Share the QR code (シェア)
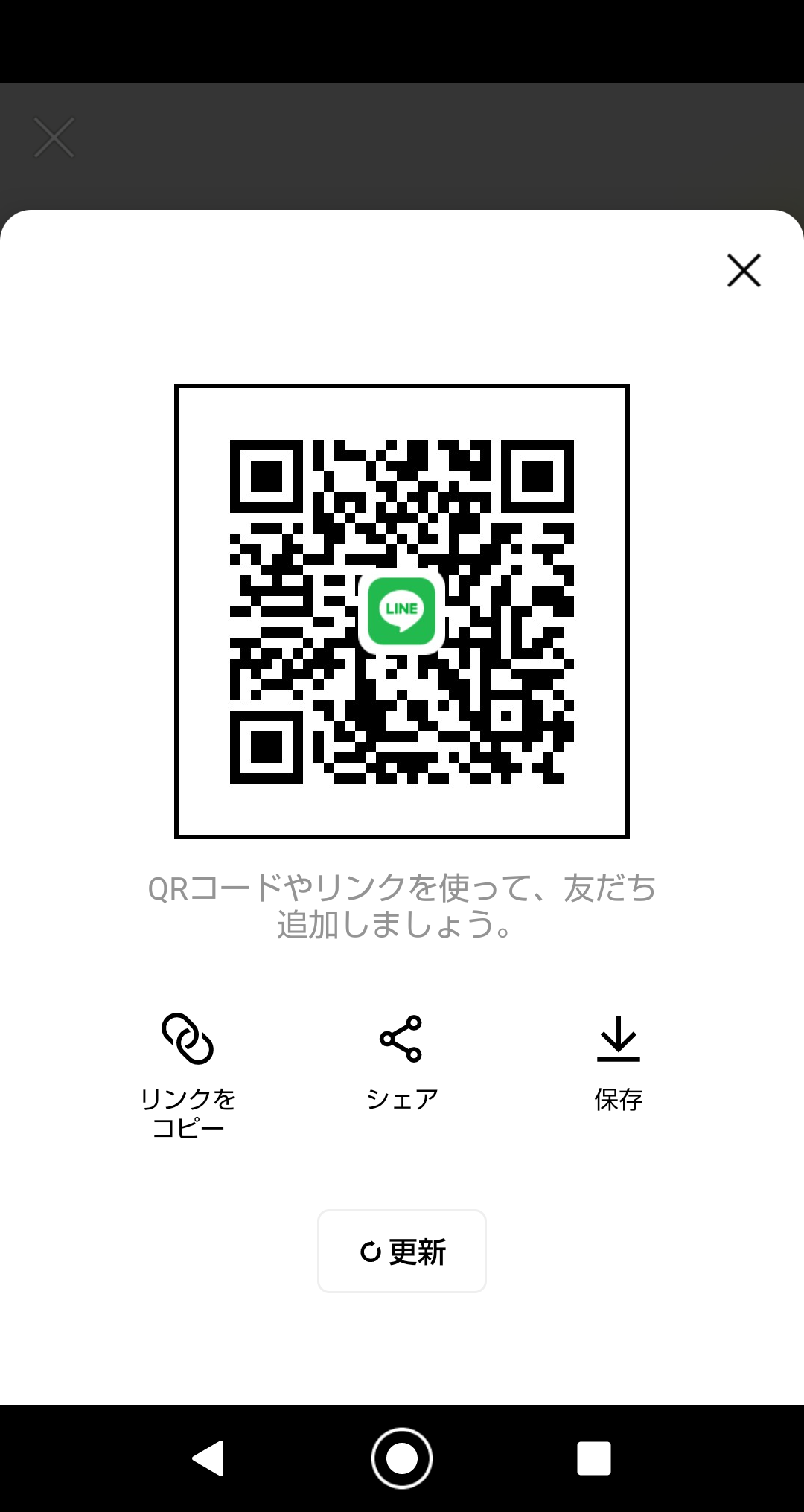The width and height of the screenshot is (804, 1512). tap(401, 1062)
